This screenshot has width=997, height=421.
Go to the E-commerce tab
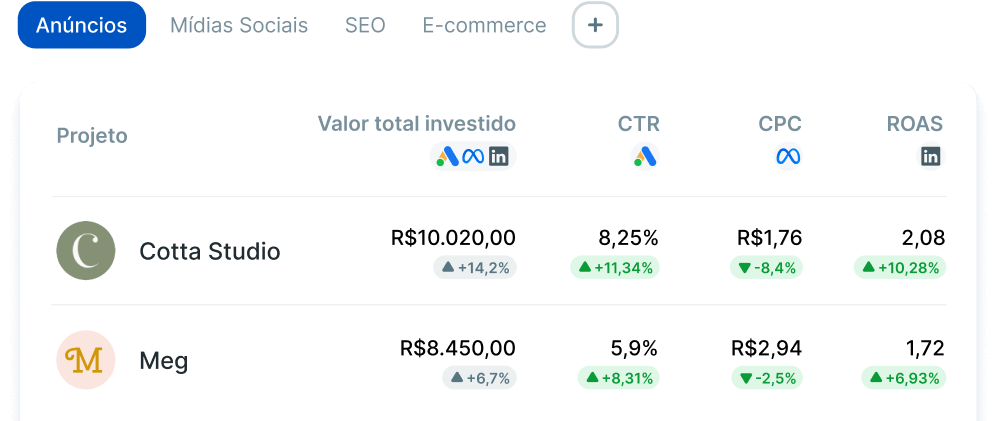tap(484, 26)
